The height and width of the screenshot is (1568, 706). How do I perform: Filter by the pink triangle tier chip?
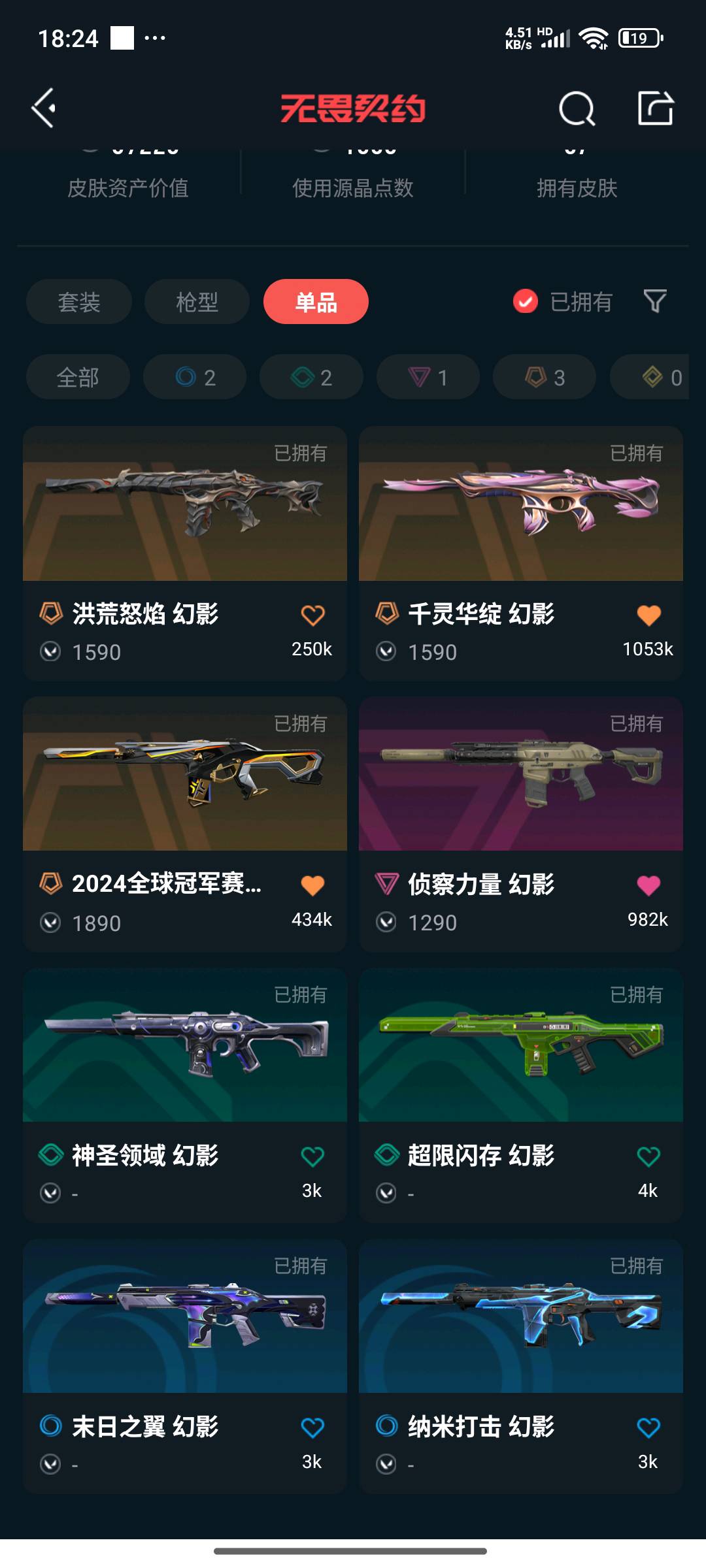(428, 377)
